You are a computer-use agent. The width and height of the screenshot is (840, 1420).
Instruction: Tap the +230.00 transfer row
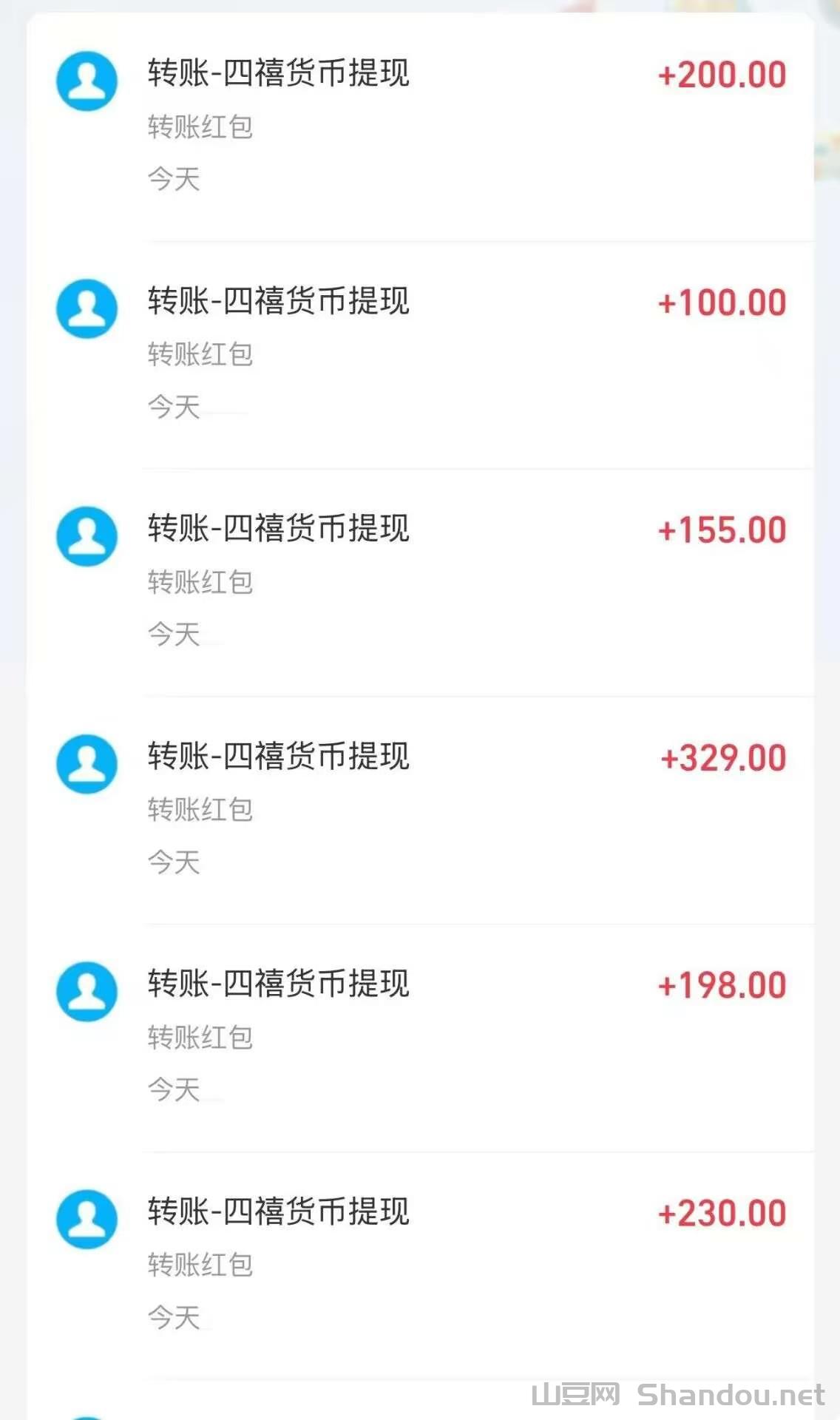(420, 1265)
